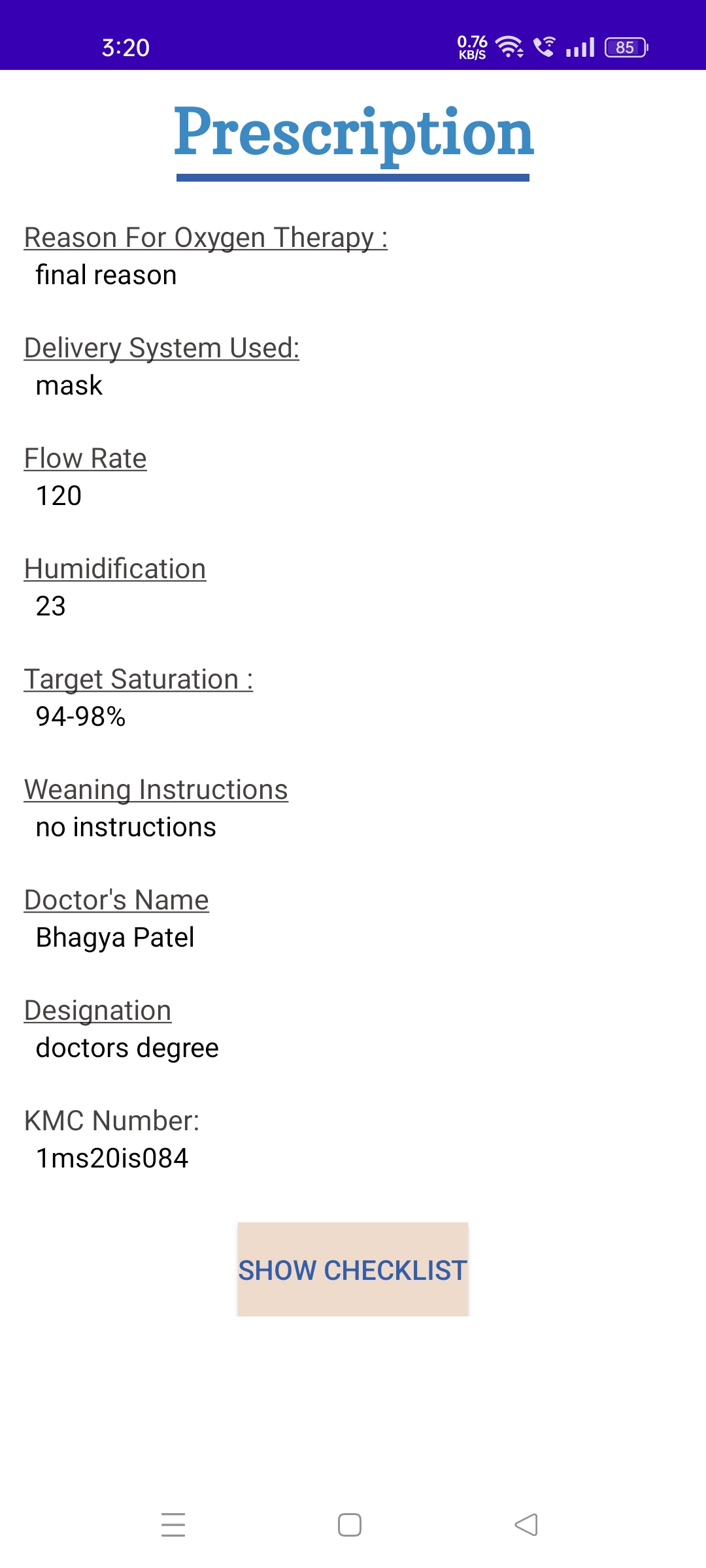Go back using the system back button
The image size is (706, 1568).
point(526,1525)
